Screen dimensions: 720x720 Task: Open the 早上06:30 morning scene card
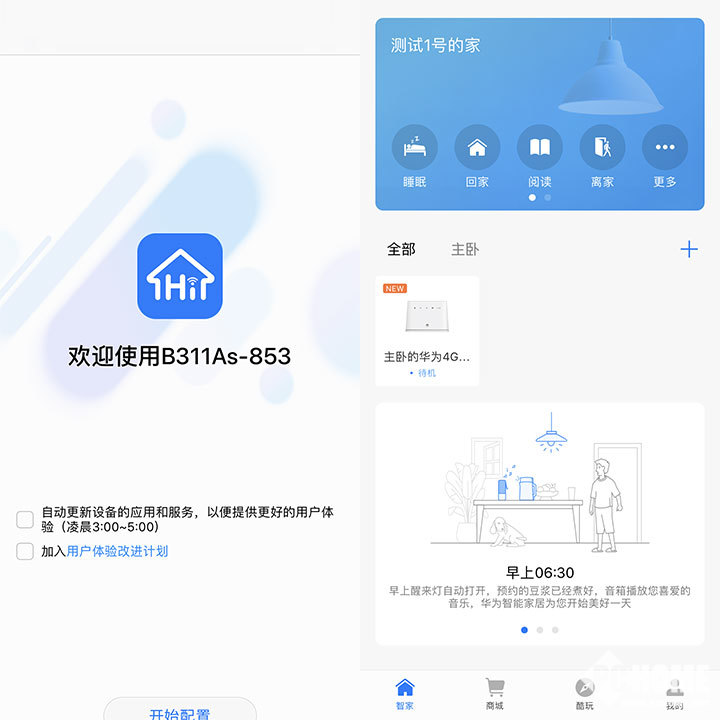click(540, 524)
